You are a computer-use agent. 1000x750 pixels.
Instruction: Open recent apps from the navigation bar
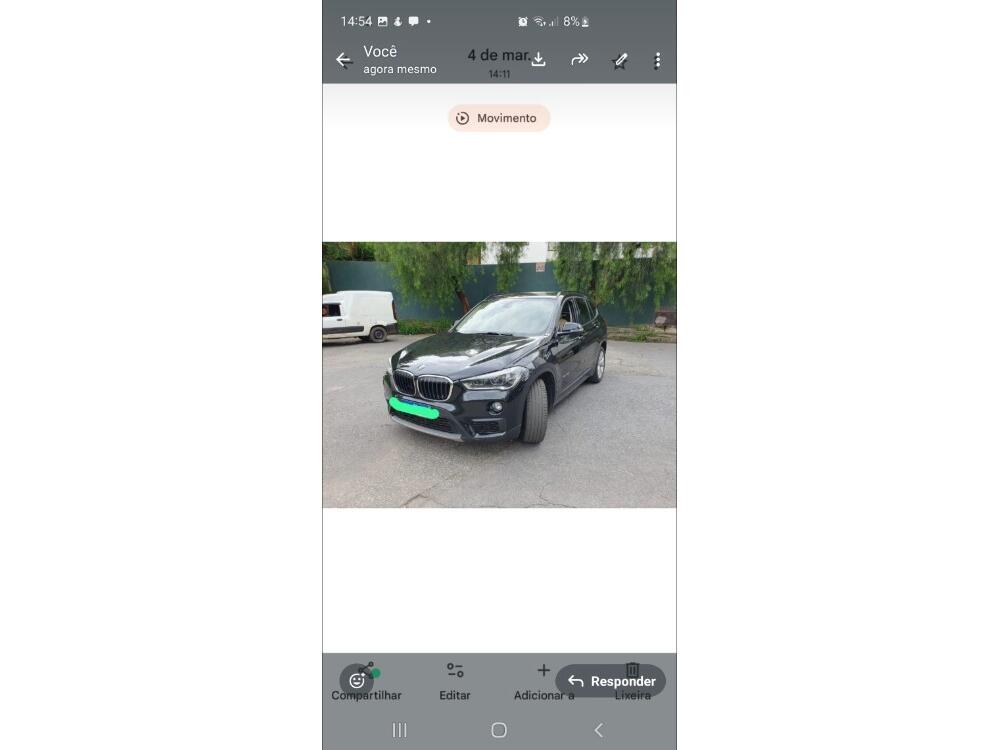coord(400,730)
